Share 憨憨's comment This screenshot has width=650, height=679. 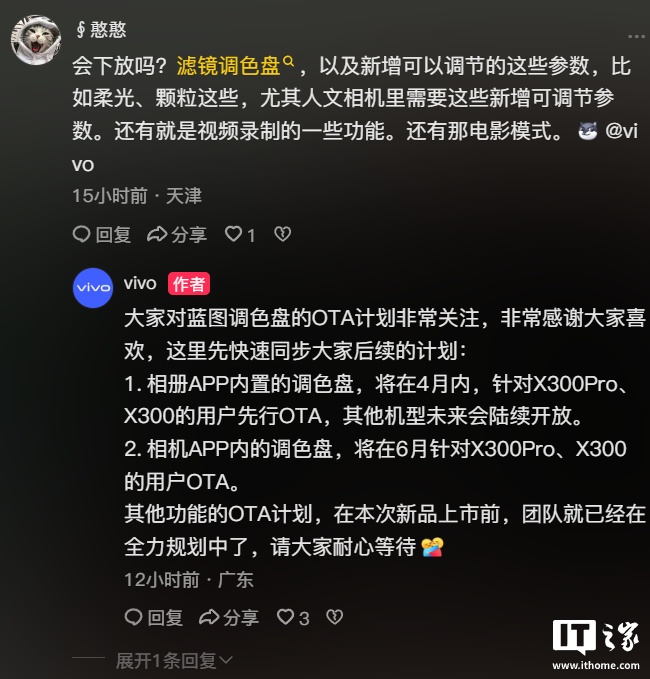[x=177, y=235]
